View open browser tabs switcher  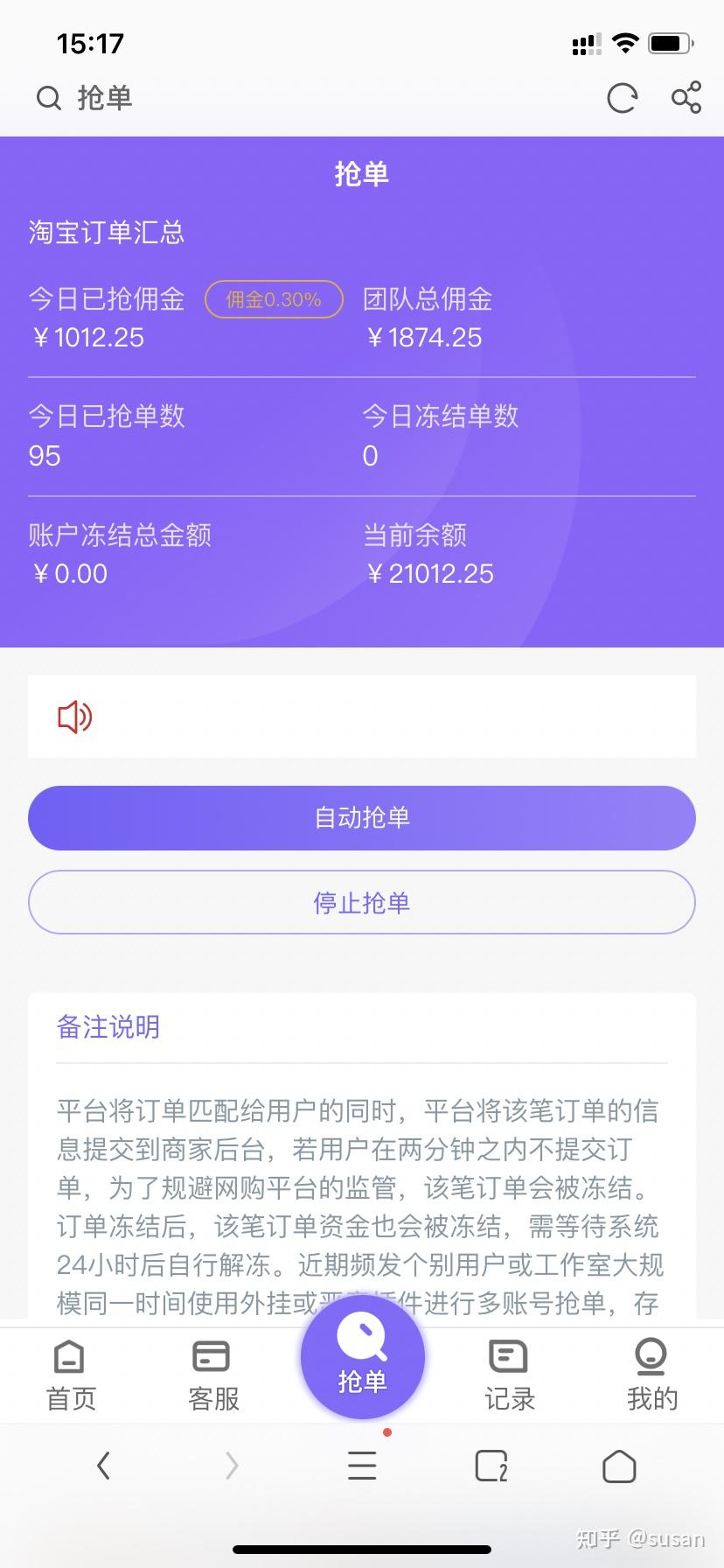pos(491,1466)
